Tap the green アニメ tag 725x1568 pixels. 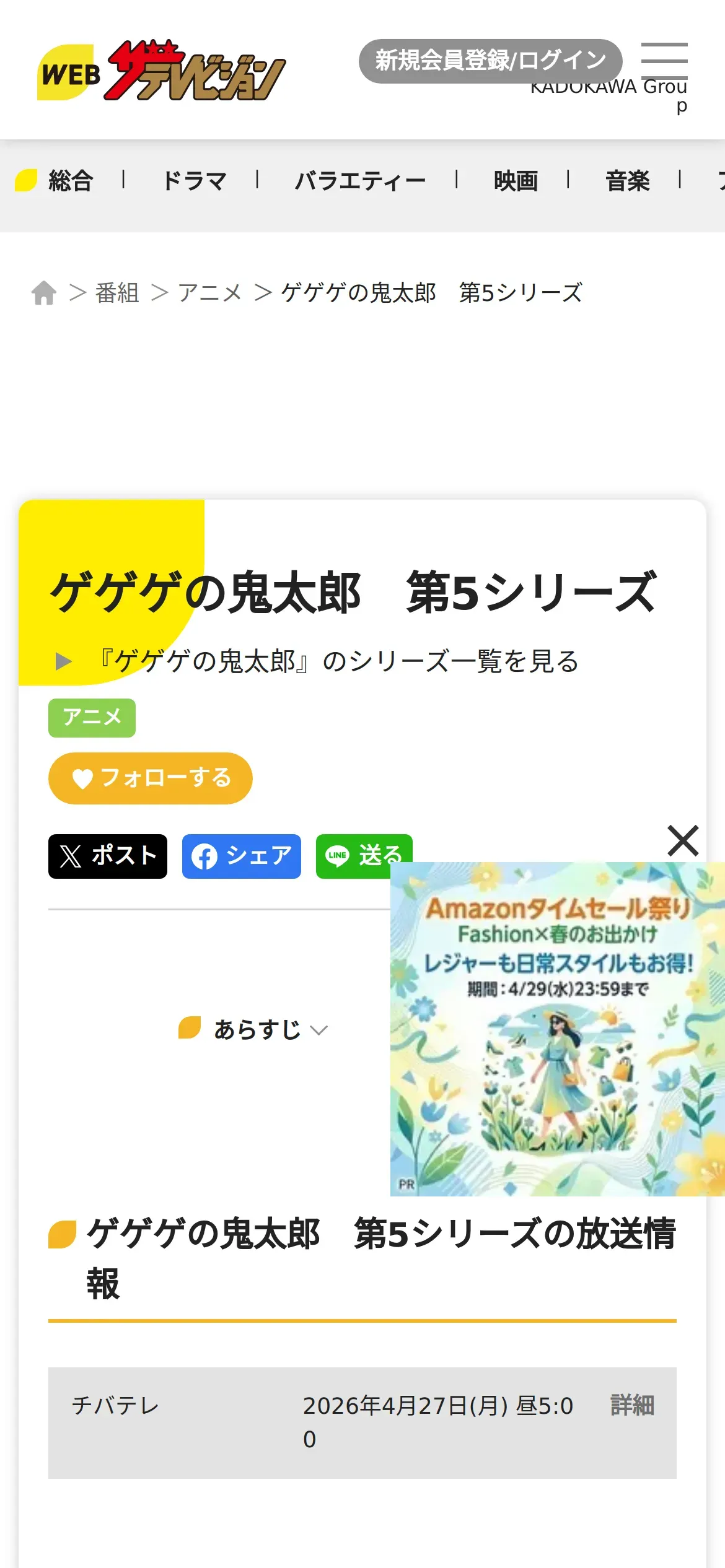[92, 718]
